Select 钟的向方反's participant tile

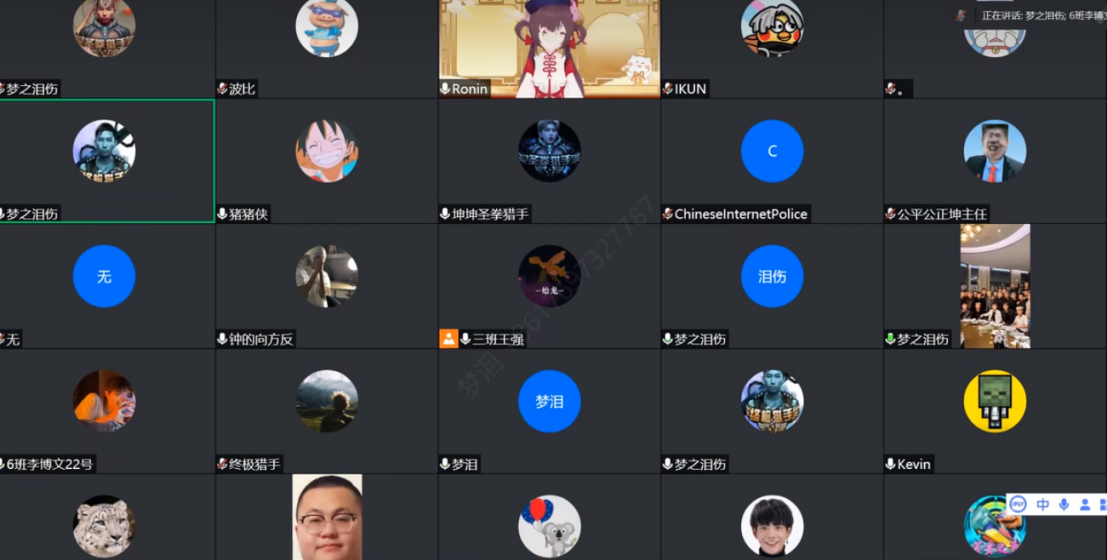tap(326, 285)
